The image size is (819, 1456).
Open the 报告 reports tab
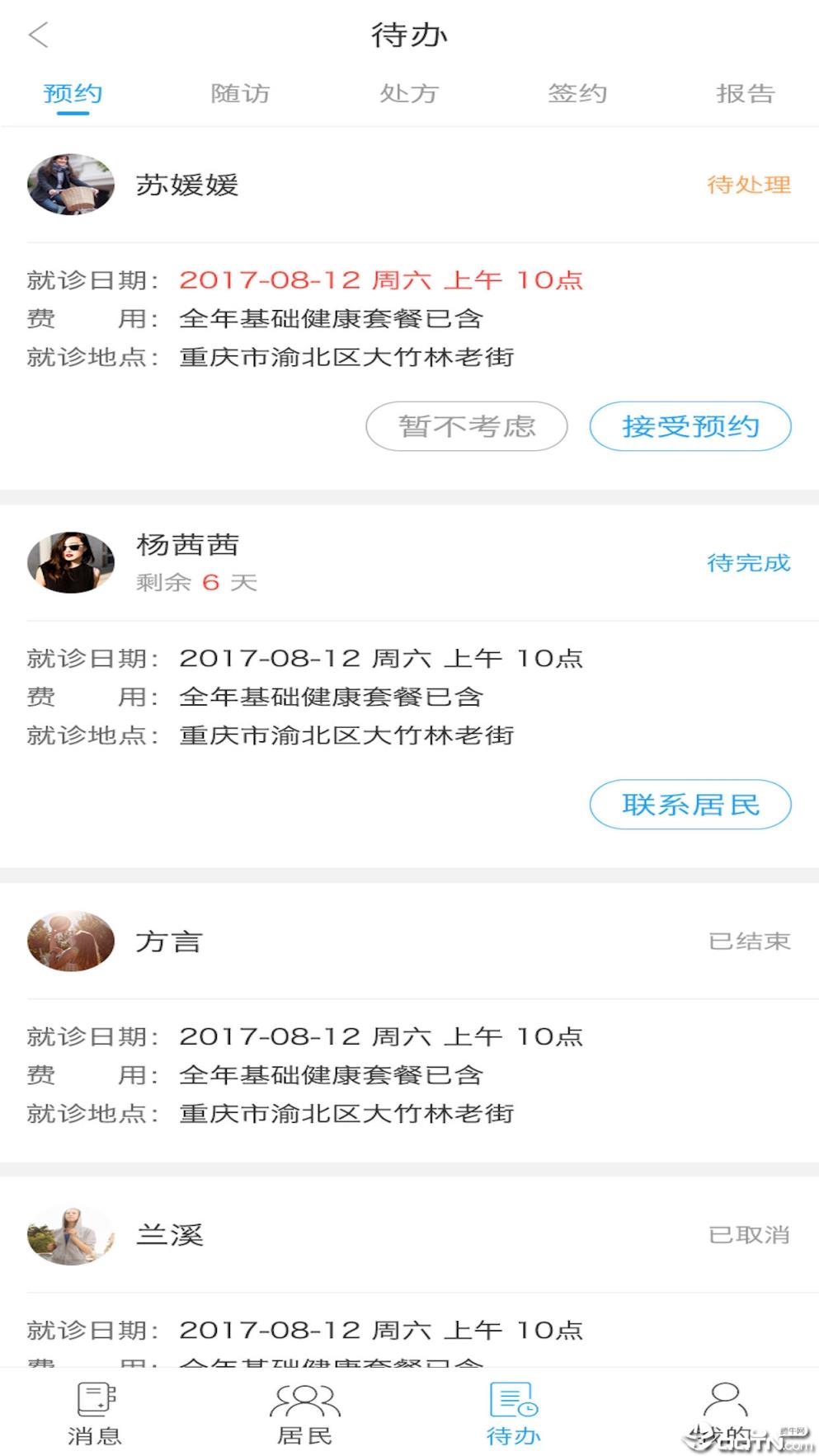click(746, 93)
